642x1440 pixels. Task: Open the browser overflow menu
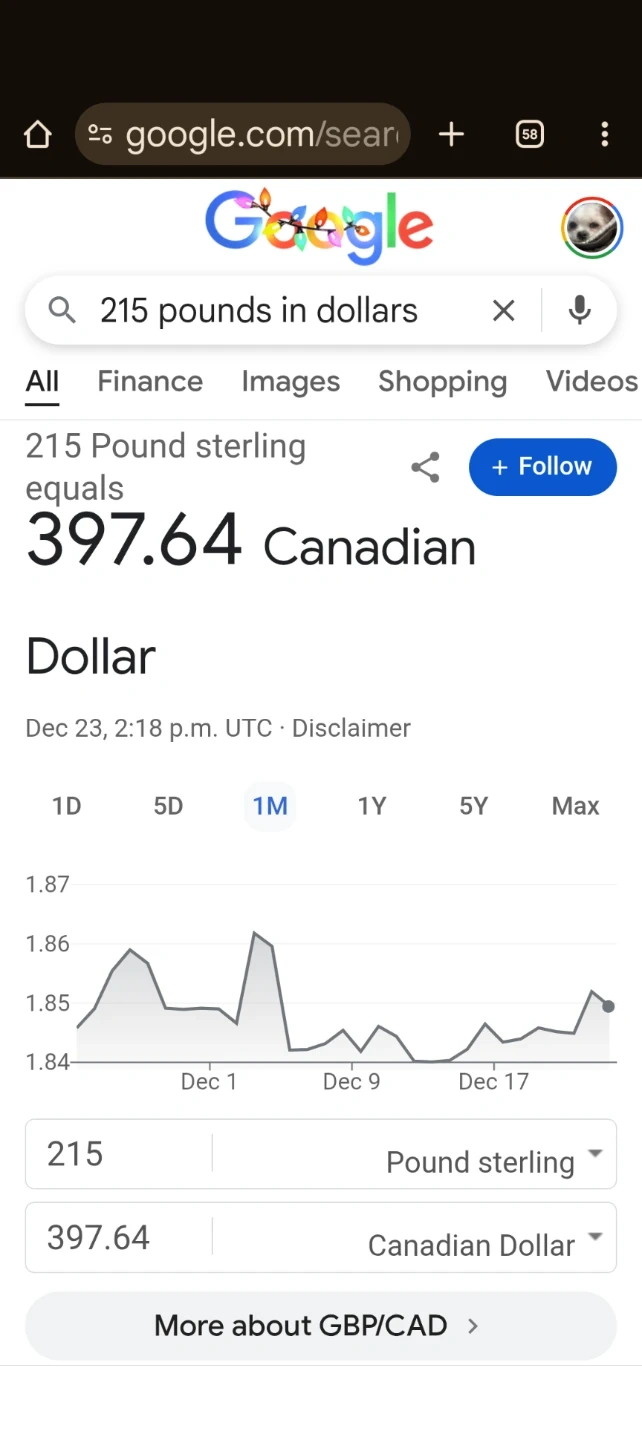[604, 134]
